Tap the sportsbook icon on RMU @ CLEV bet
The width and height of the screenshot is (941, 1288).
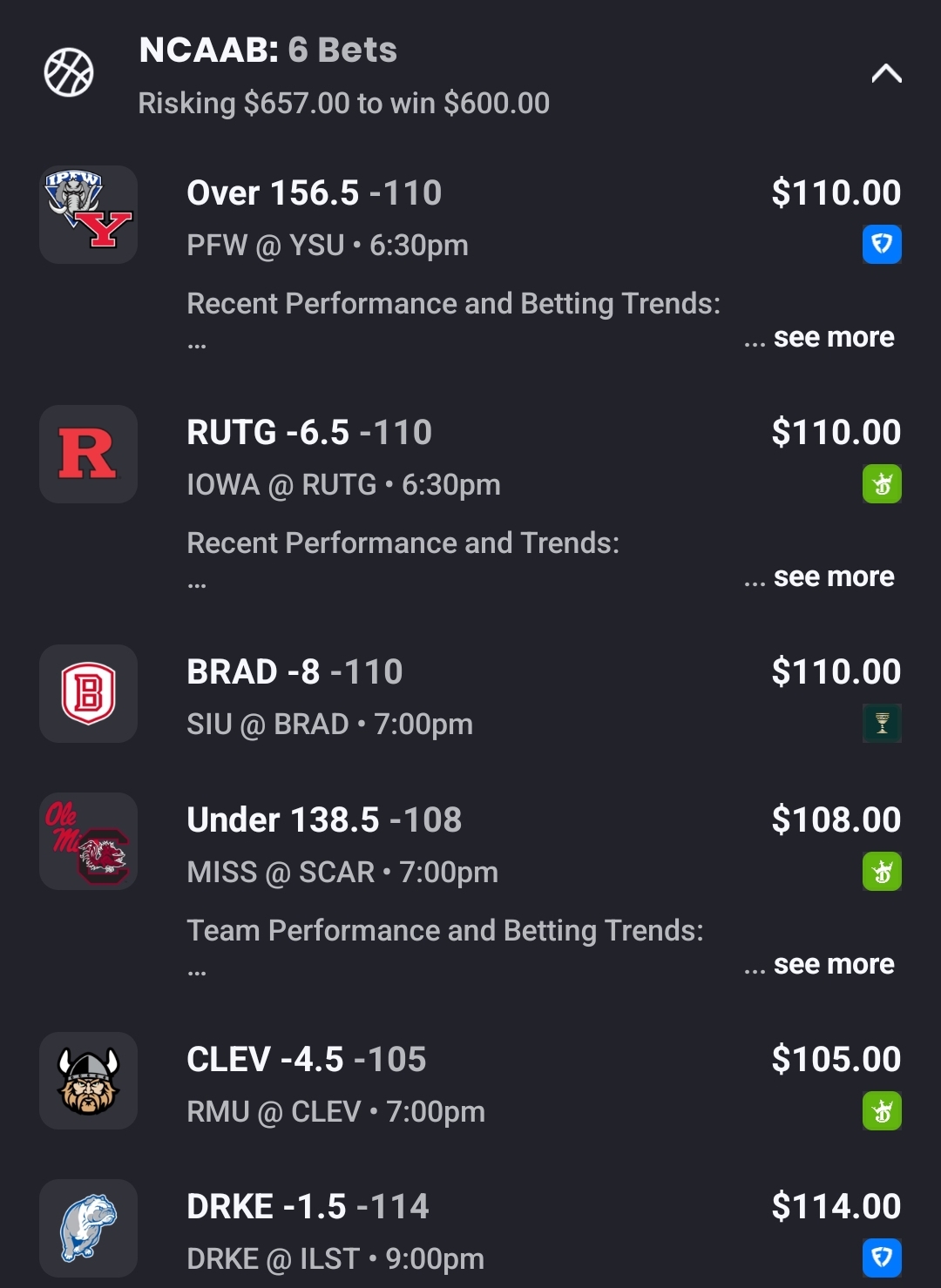[882, 1111]
